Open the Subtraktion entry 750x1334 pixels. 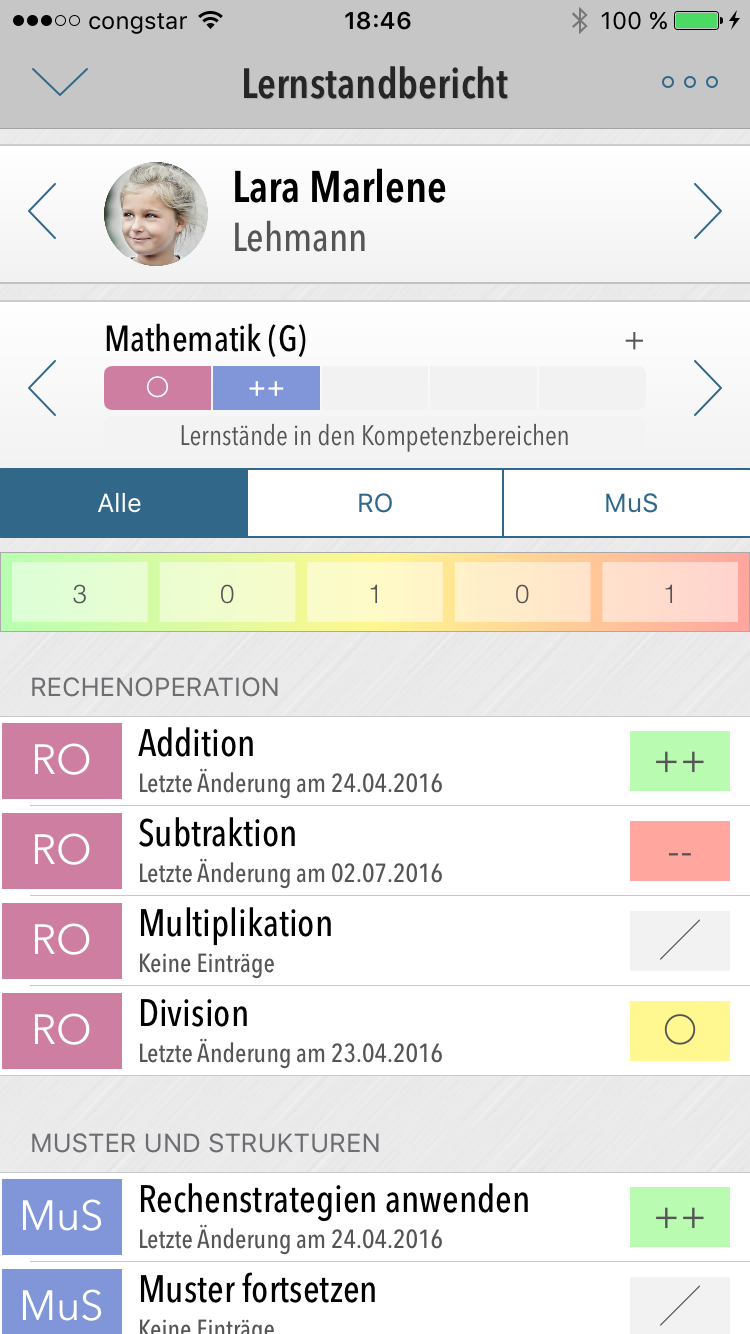(375, 851)
